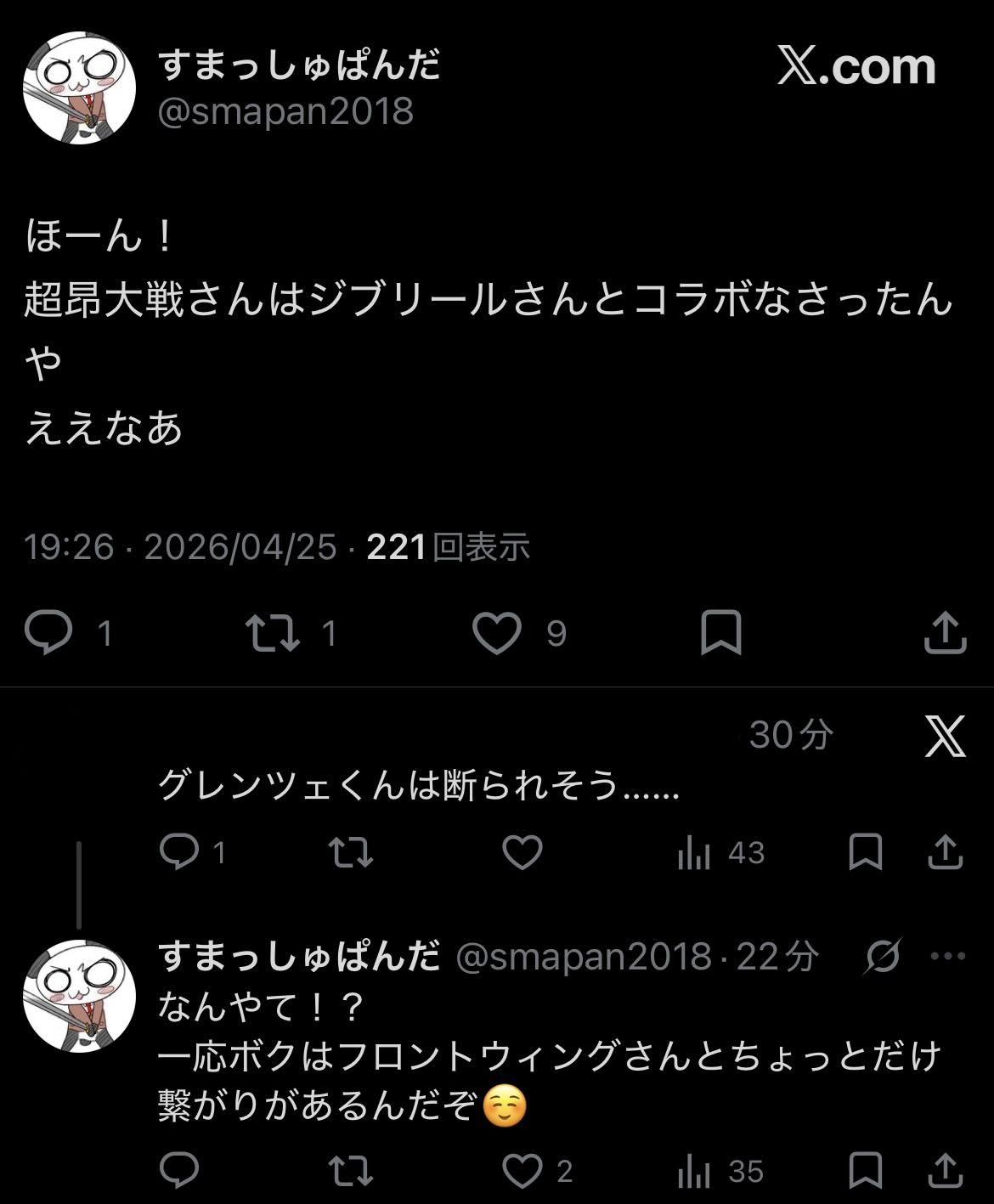Reply to the グレンツェくん comment
This screenshot has width=994, height=1204.
pos(179,852)
